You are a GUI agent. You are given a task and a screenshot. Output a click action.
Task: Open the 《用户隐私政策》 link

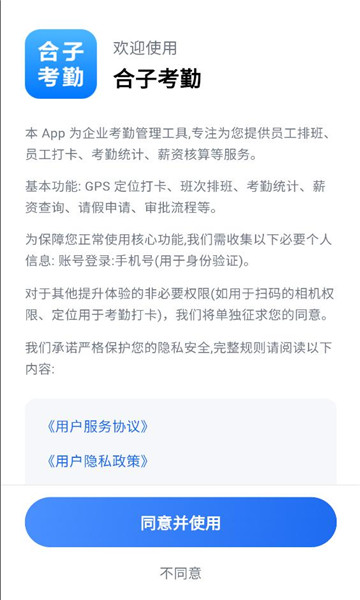(x=97, y=461)
